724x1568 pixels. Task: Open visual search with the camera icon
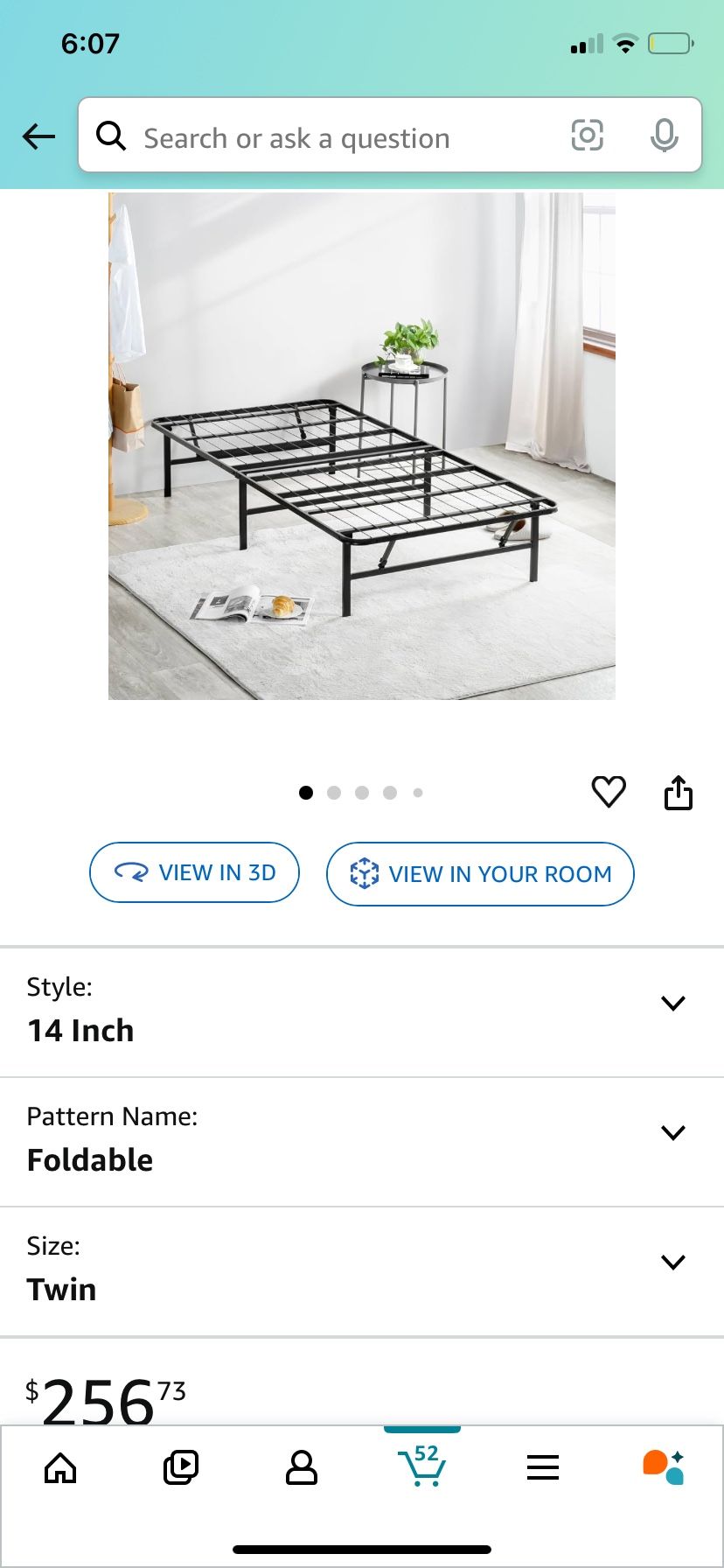588,136
